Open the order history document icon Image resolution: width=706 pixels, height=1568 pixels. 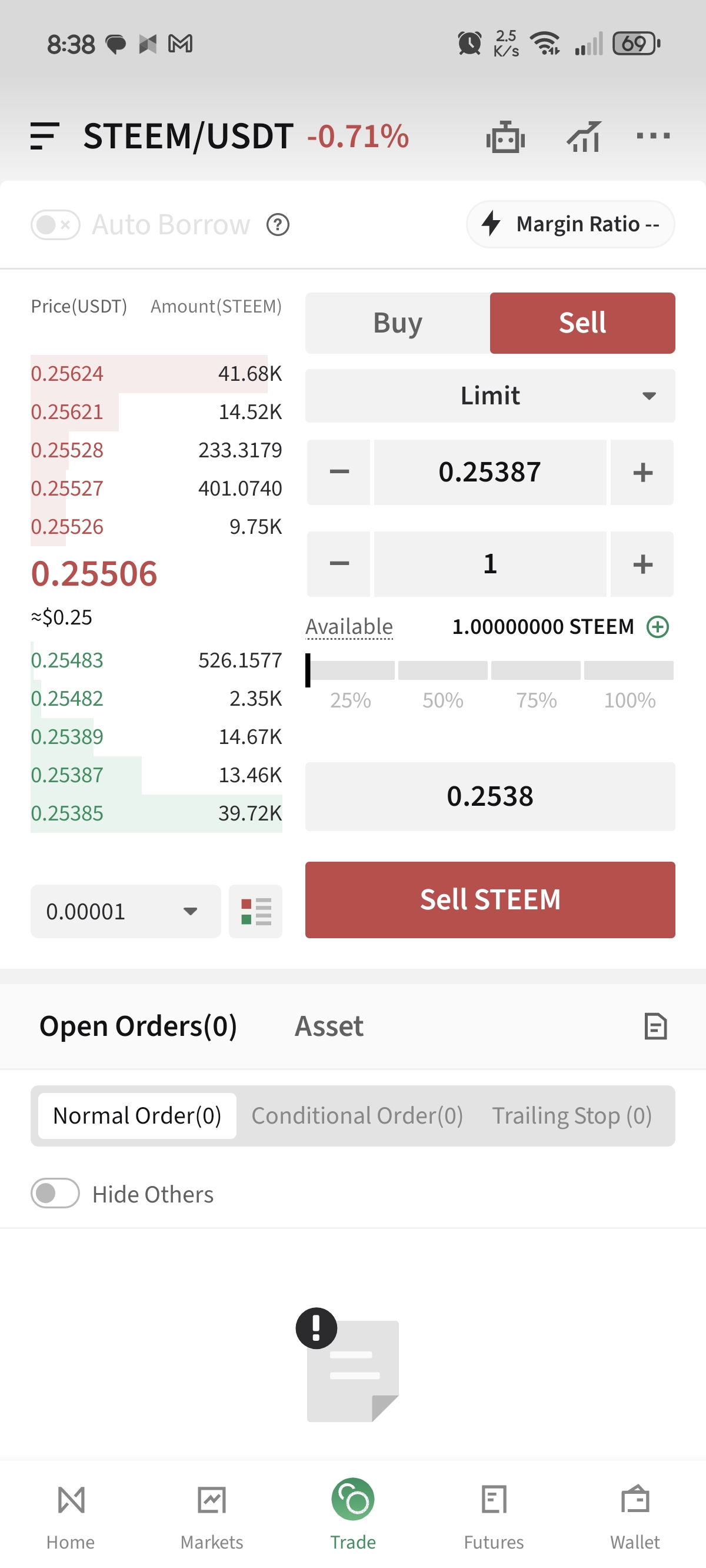(655, 1026)
